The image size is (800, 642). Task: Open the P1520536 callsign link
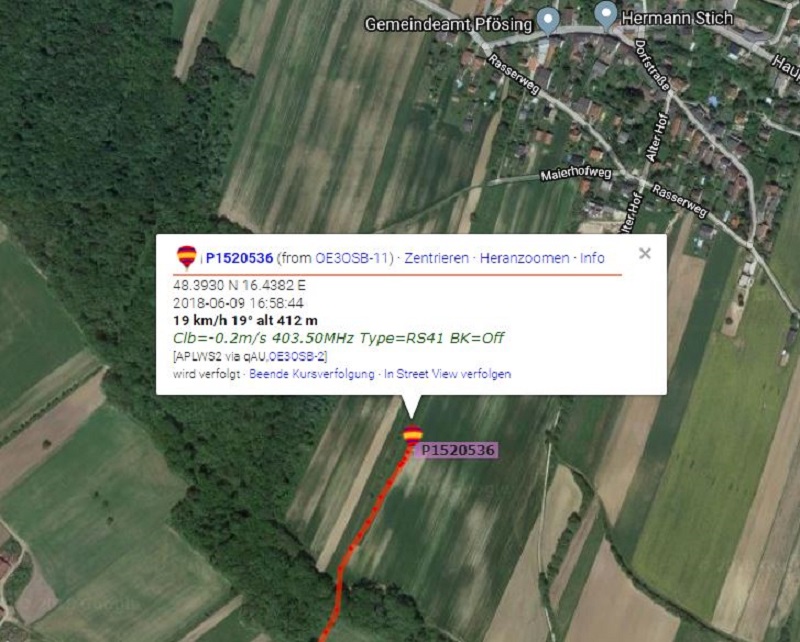[239, 258]
